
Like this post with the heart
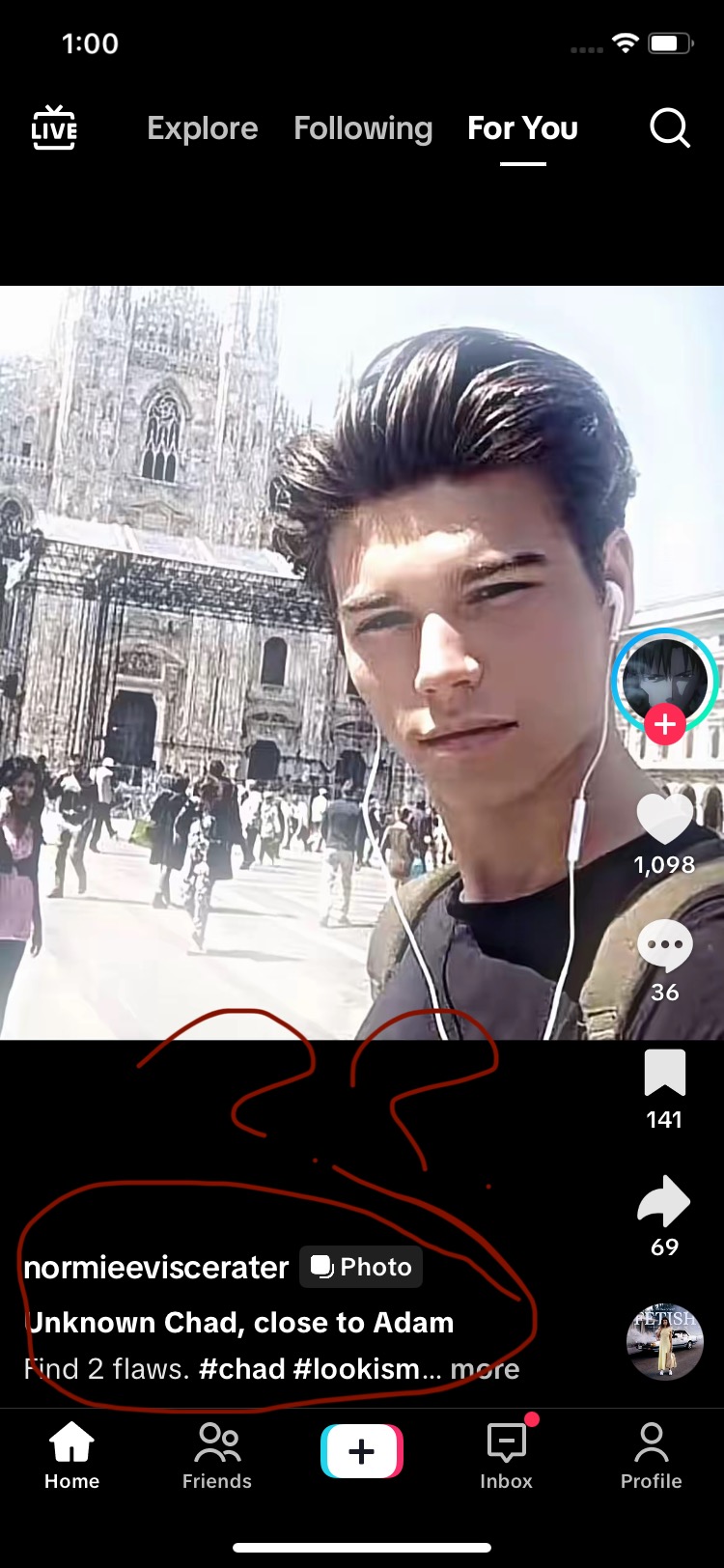(664, 819)
